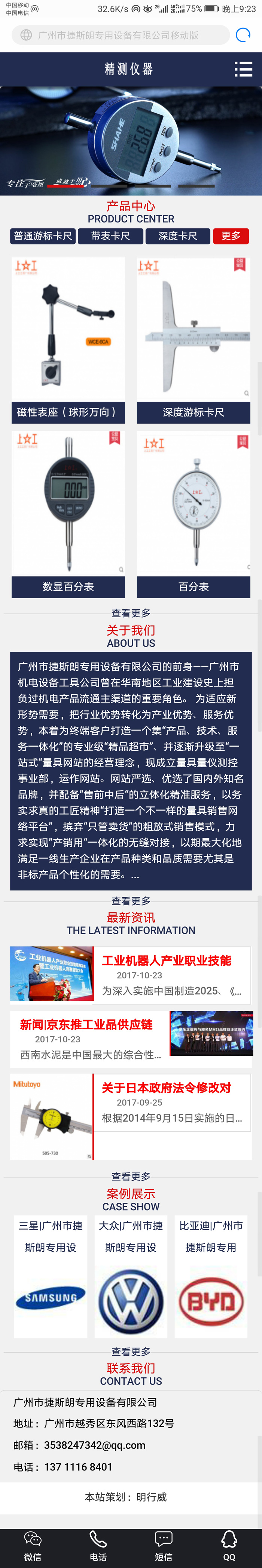Open the hamburger menu icon
The image size is (262, 1568).
pos(243,70)
